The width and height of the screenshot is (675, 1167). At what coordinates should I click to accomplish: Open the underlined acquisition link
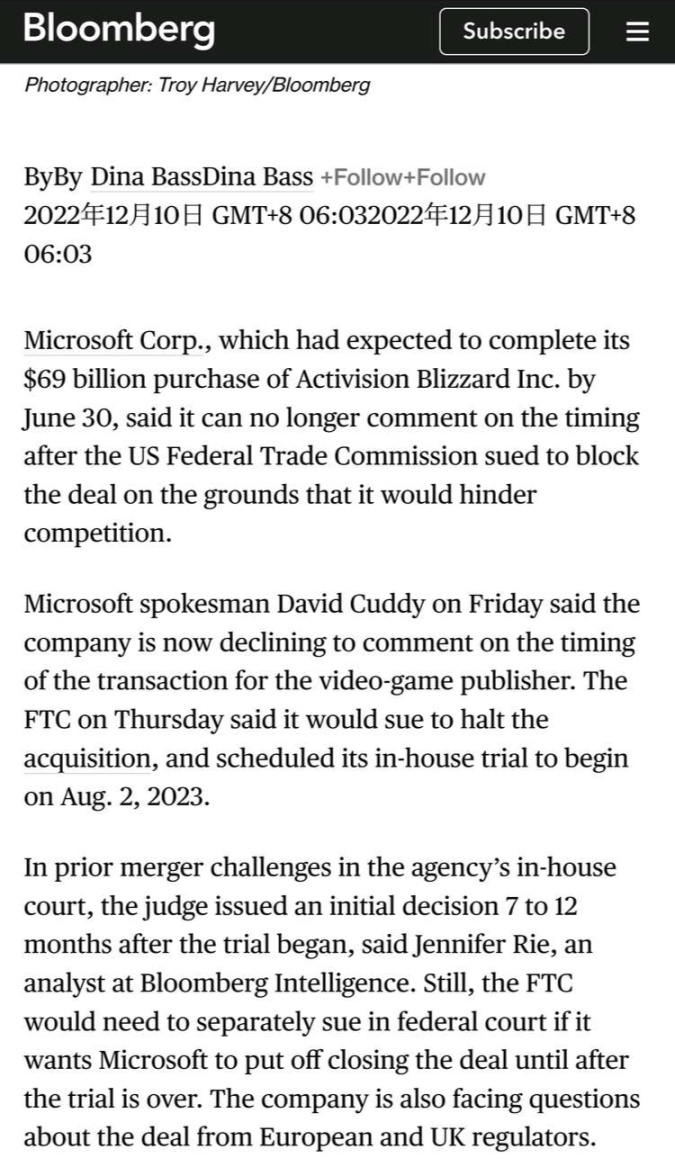click(87, 758)
